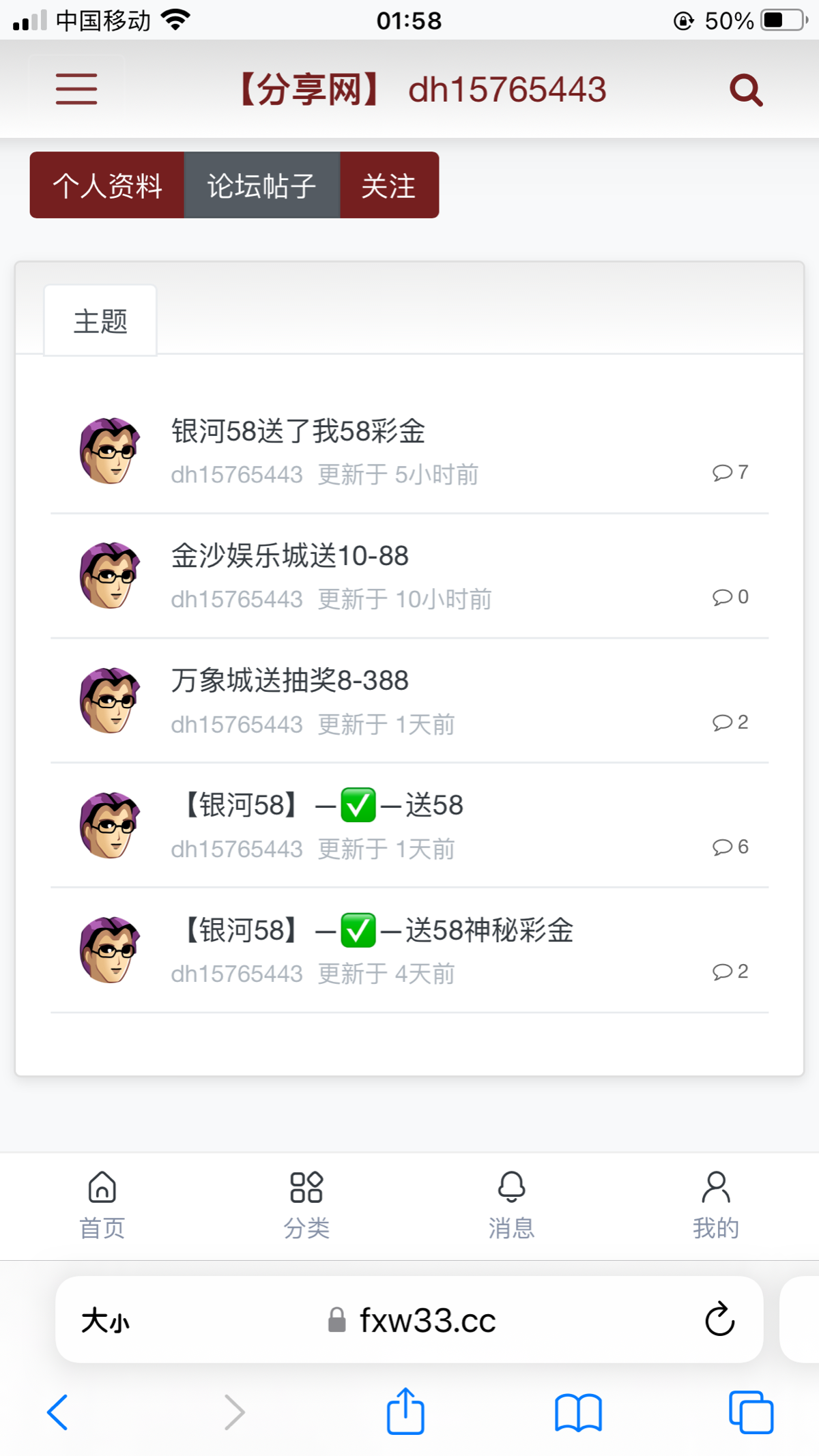This screenshot has width=819, height=1456.
Task: Open the 分类 categories tab
Action: click(306, 1204)
